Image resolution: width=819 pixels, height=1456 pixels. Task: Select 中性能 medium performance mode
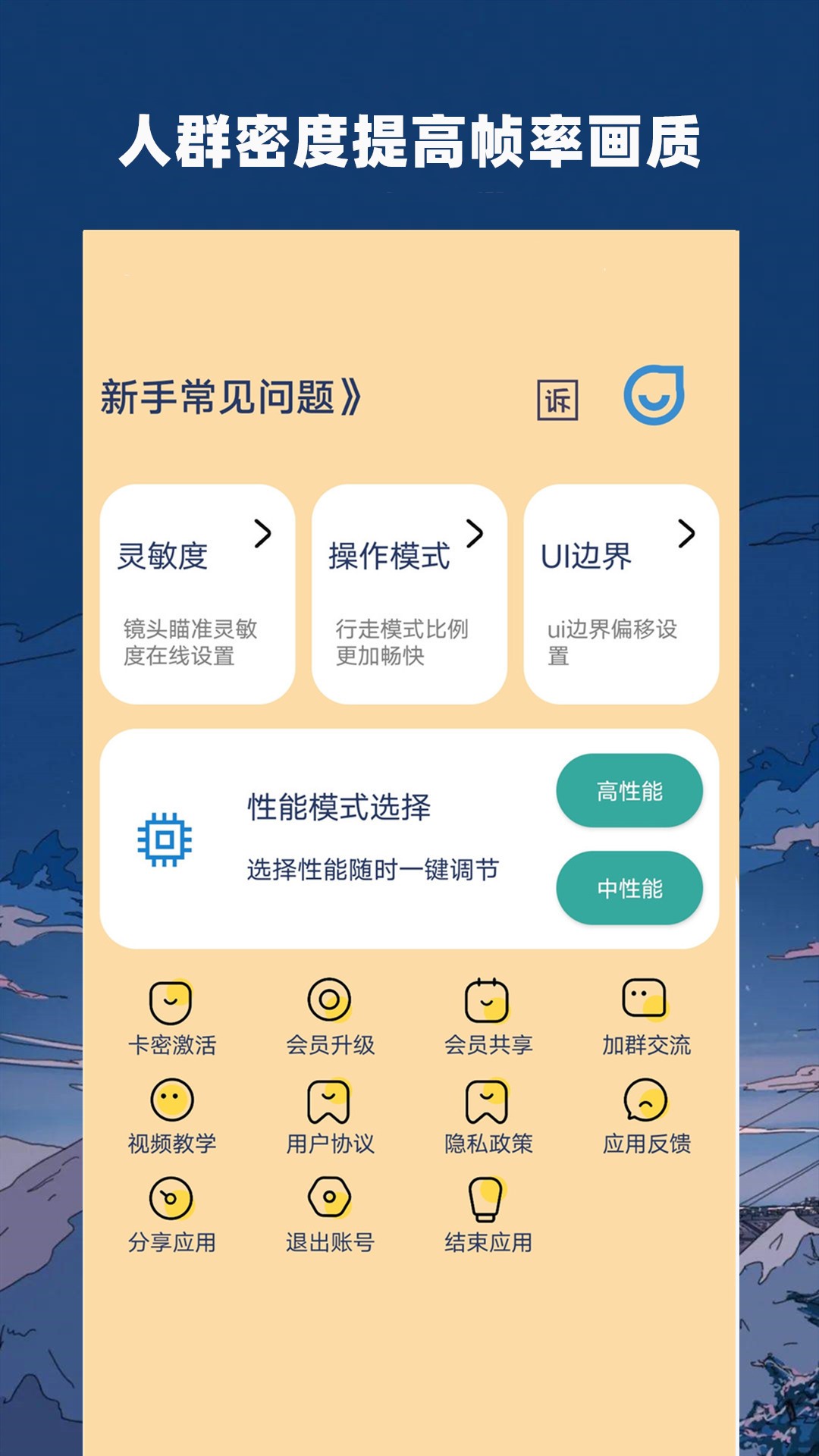pyautogui.click(x=630, y=887)
